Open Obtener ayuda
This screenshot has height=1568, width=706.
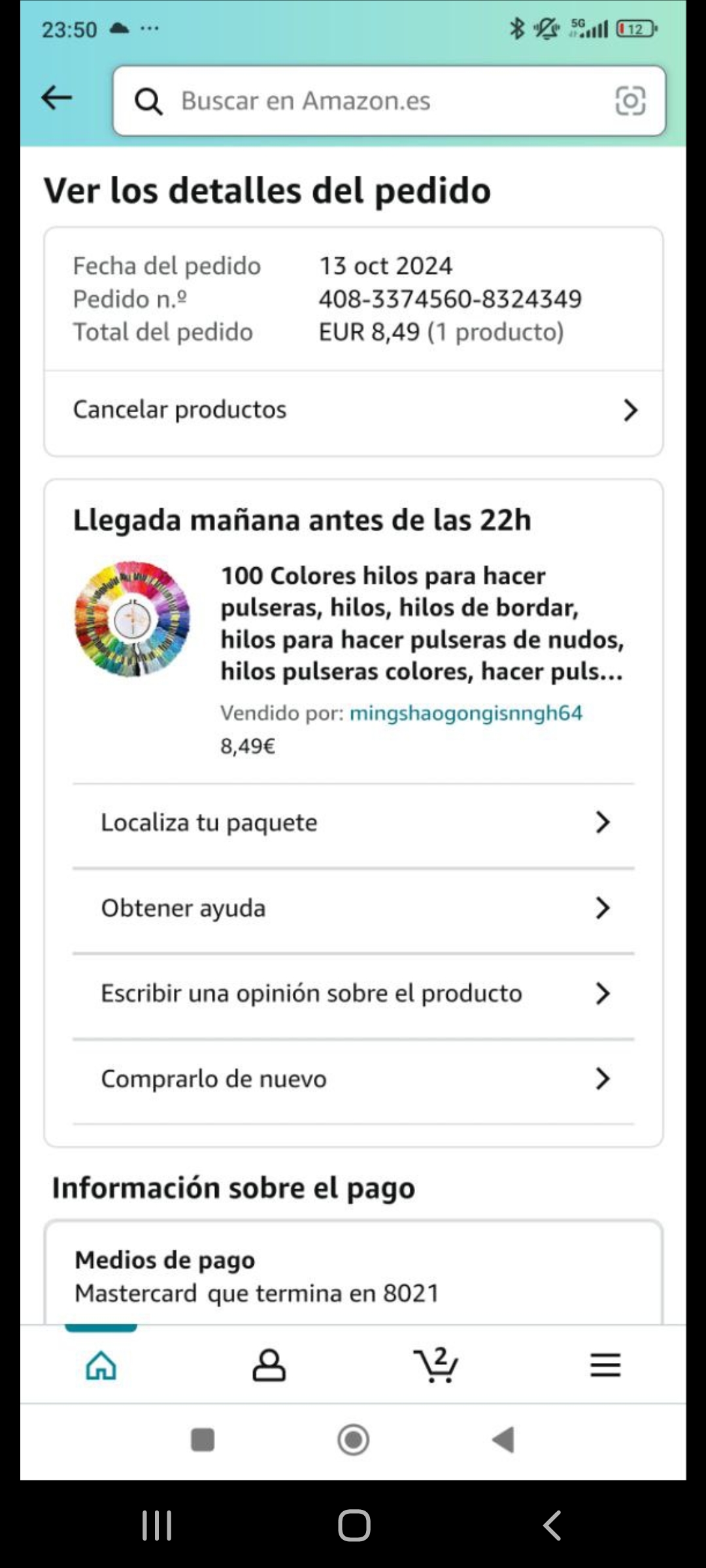(x=353, y=908)
